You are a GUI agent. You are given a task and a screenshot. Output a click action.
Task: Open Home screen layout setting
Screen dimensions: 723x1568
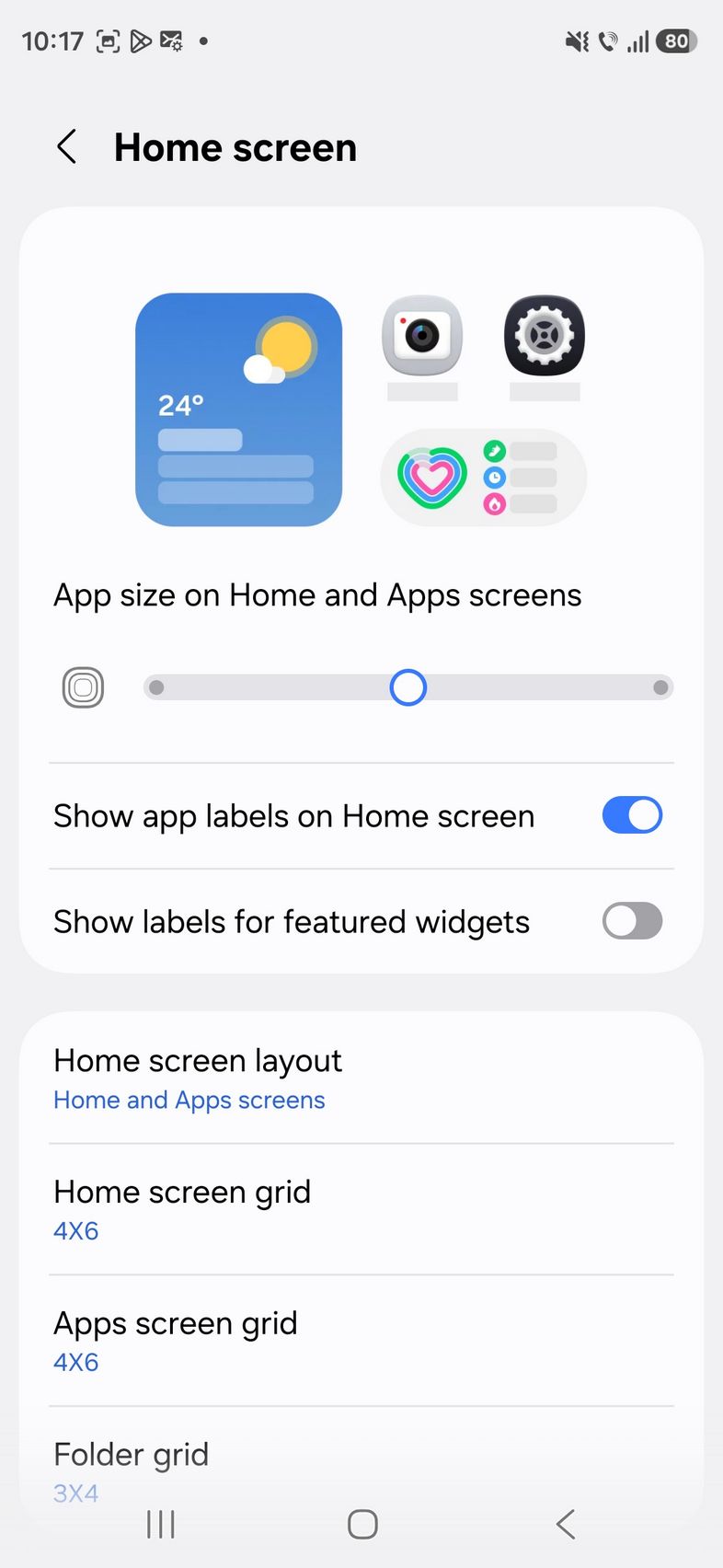point(361,1078)
